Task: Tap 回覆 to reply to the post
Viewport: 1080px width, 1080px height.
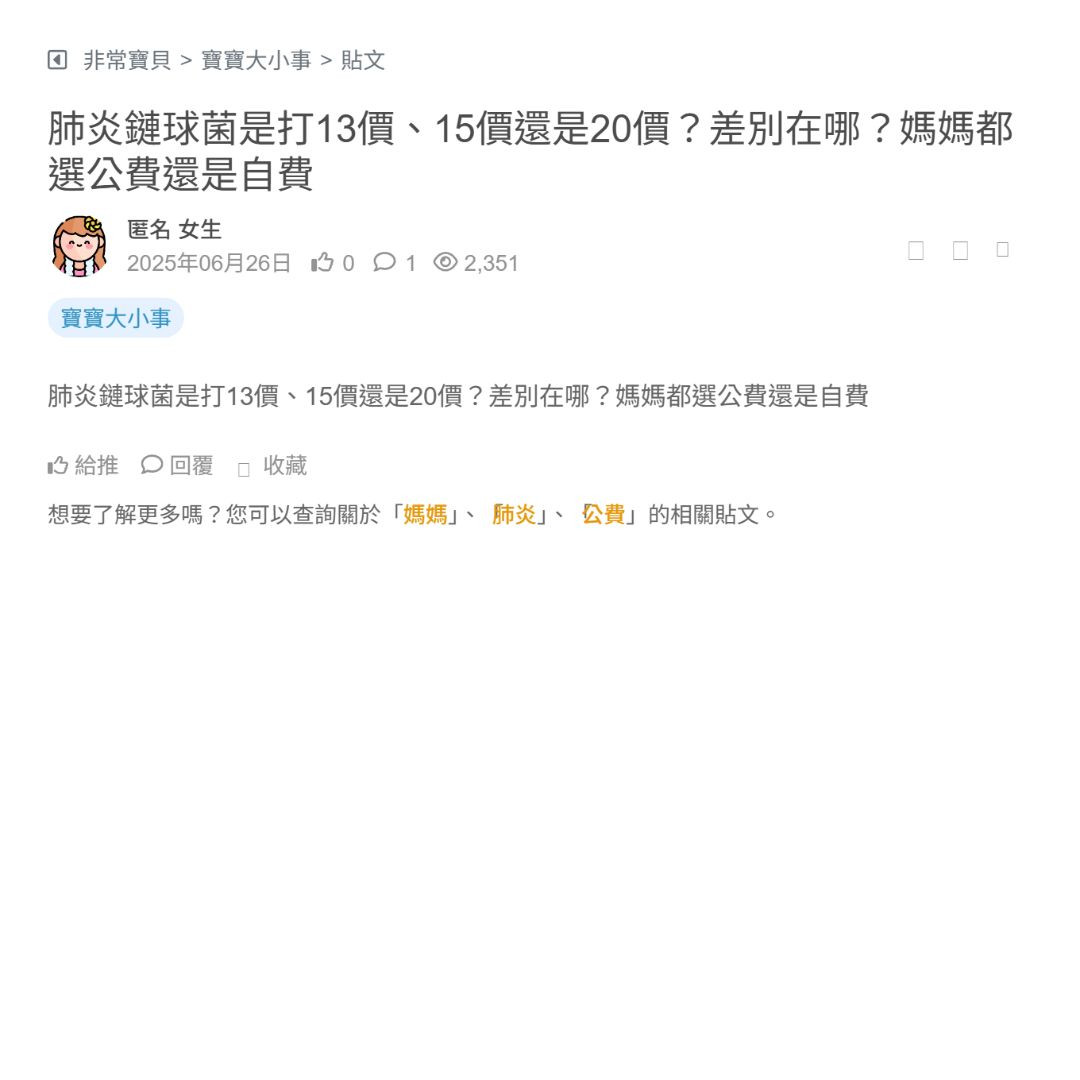Action: click(x=178, y=465)
